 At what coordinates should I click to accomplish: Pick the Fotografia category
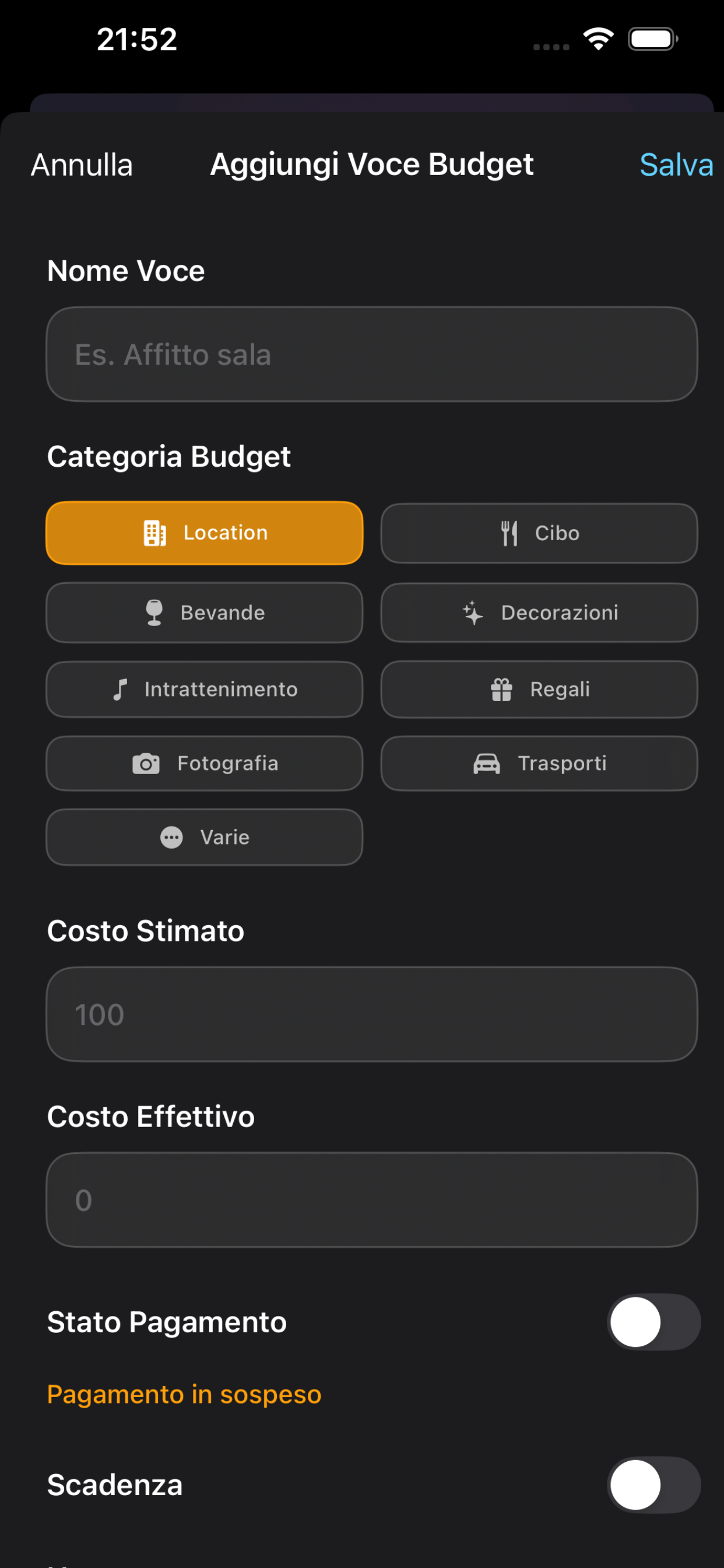point(205,764)
